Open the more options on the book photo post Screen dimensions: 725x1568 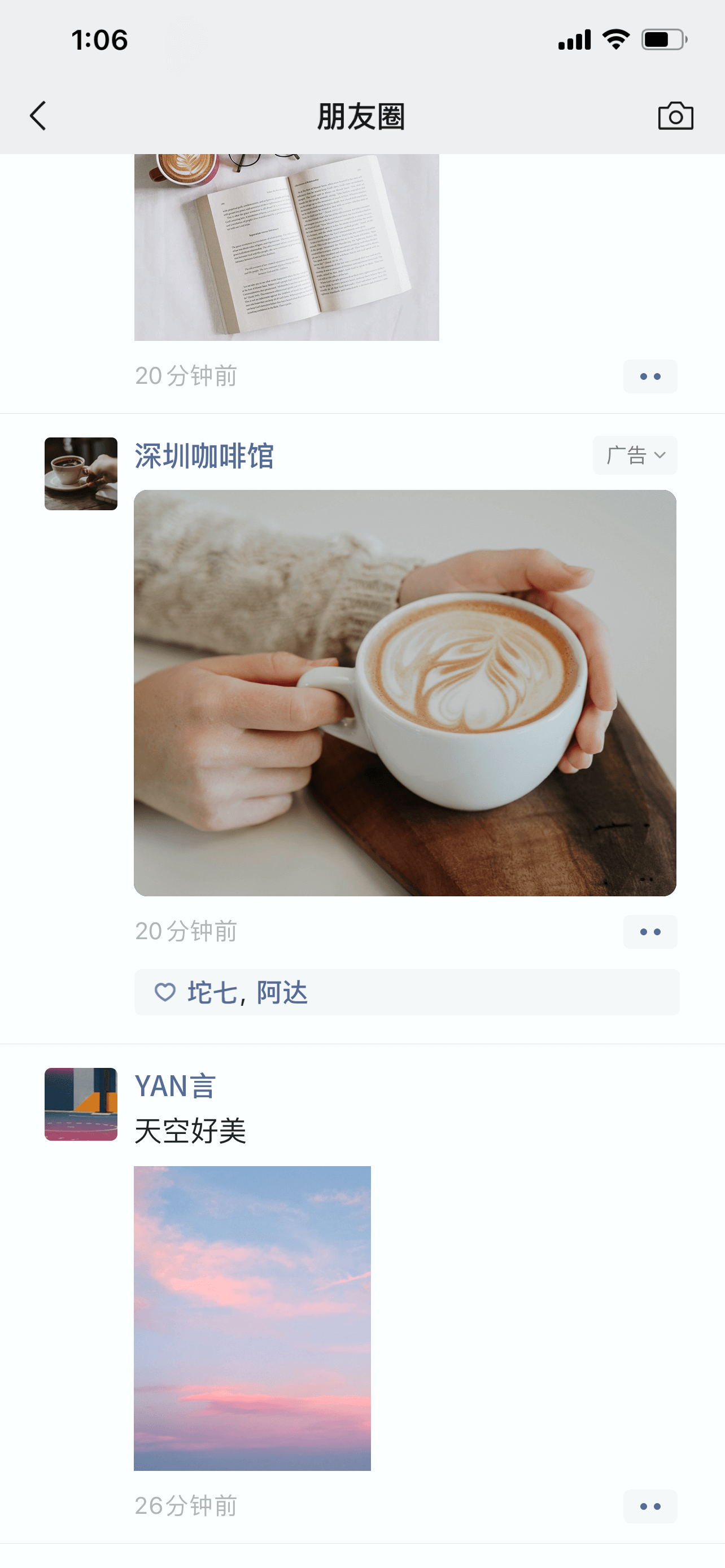pyautogui.click(x=649, y=377)
